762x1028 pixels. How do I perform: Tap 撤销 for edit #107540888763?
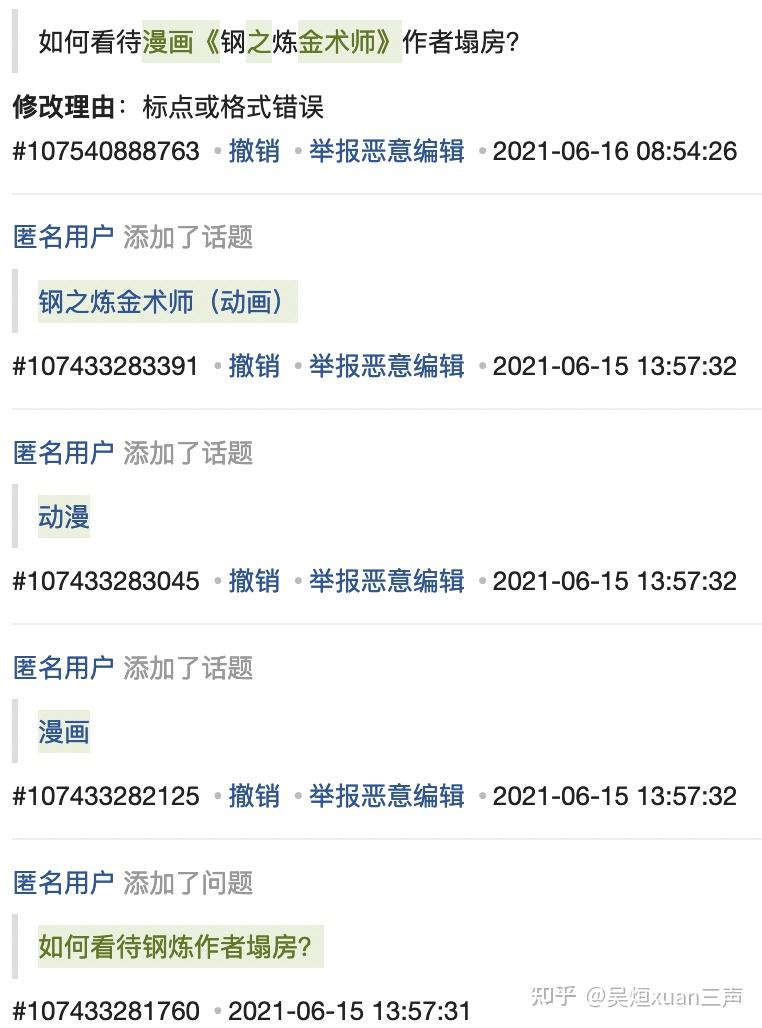pos(254,151)
